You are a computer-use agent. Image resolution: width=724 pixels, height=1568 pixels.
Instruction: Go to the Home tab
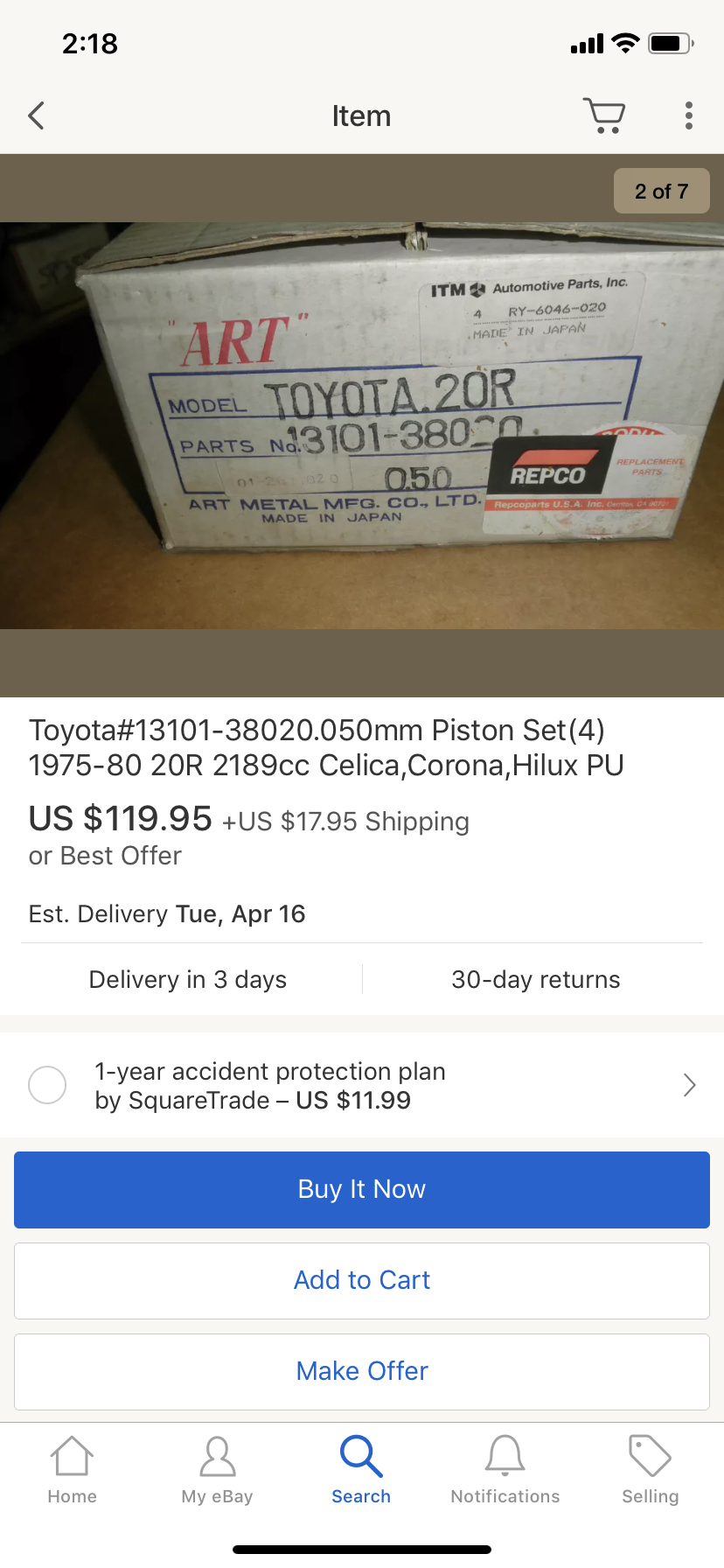click(72, 1470)
